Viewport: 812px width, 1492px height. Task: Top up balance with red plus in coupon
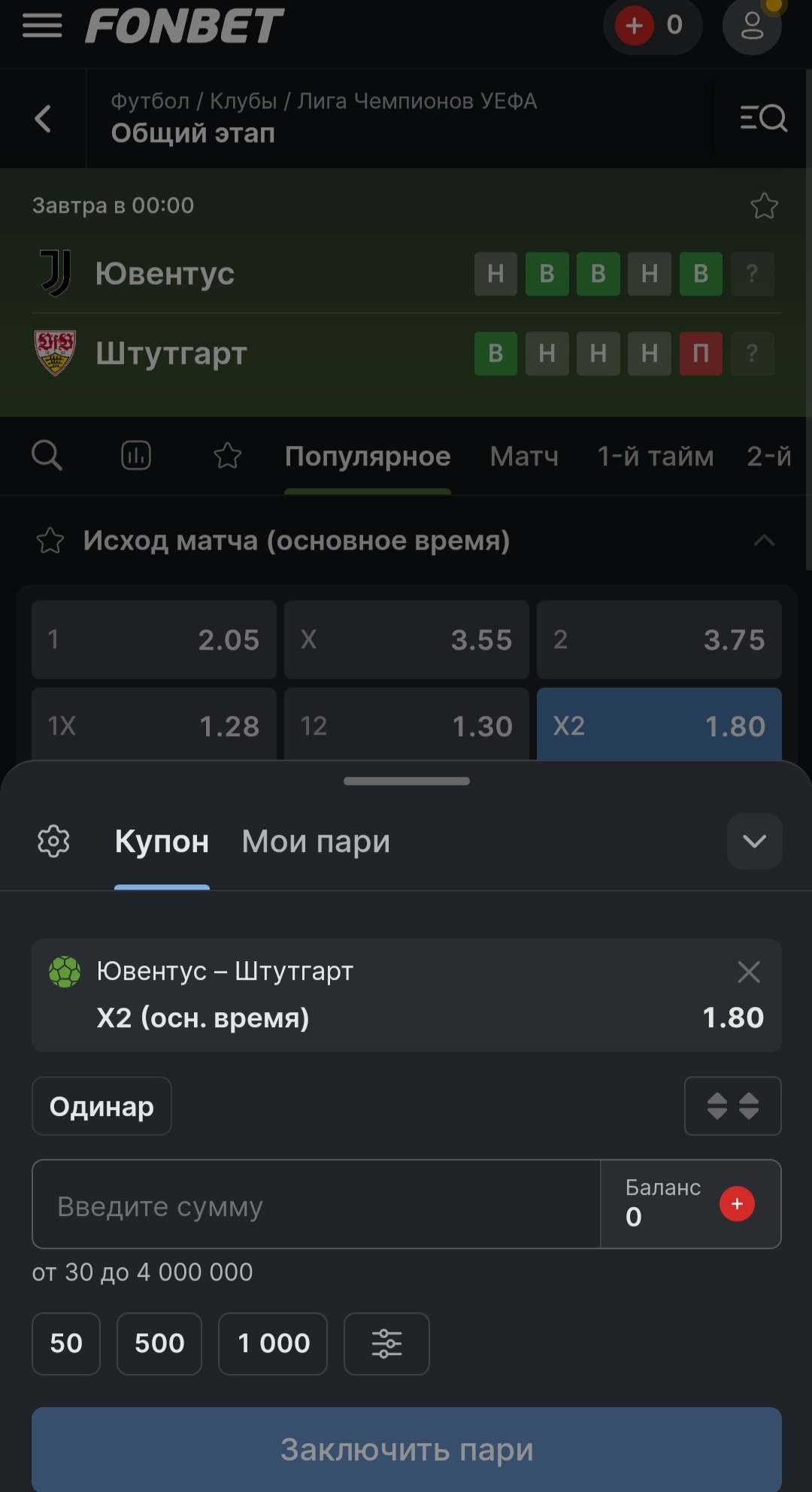coord(737,1203)
